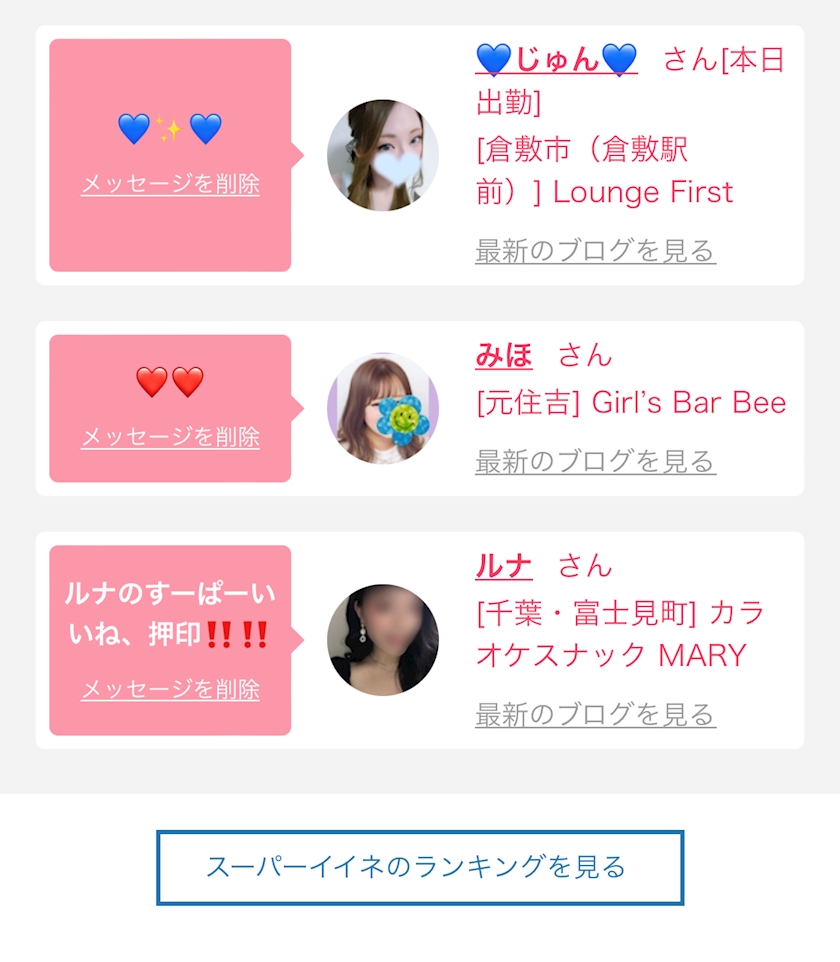The height and width of the screenshot is (962, 840).
Task: Tap ルナ's profile photo
Action: point(383,640)
